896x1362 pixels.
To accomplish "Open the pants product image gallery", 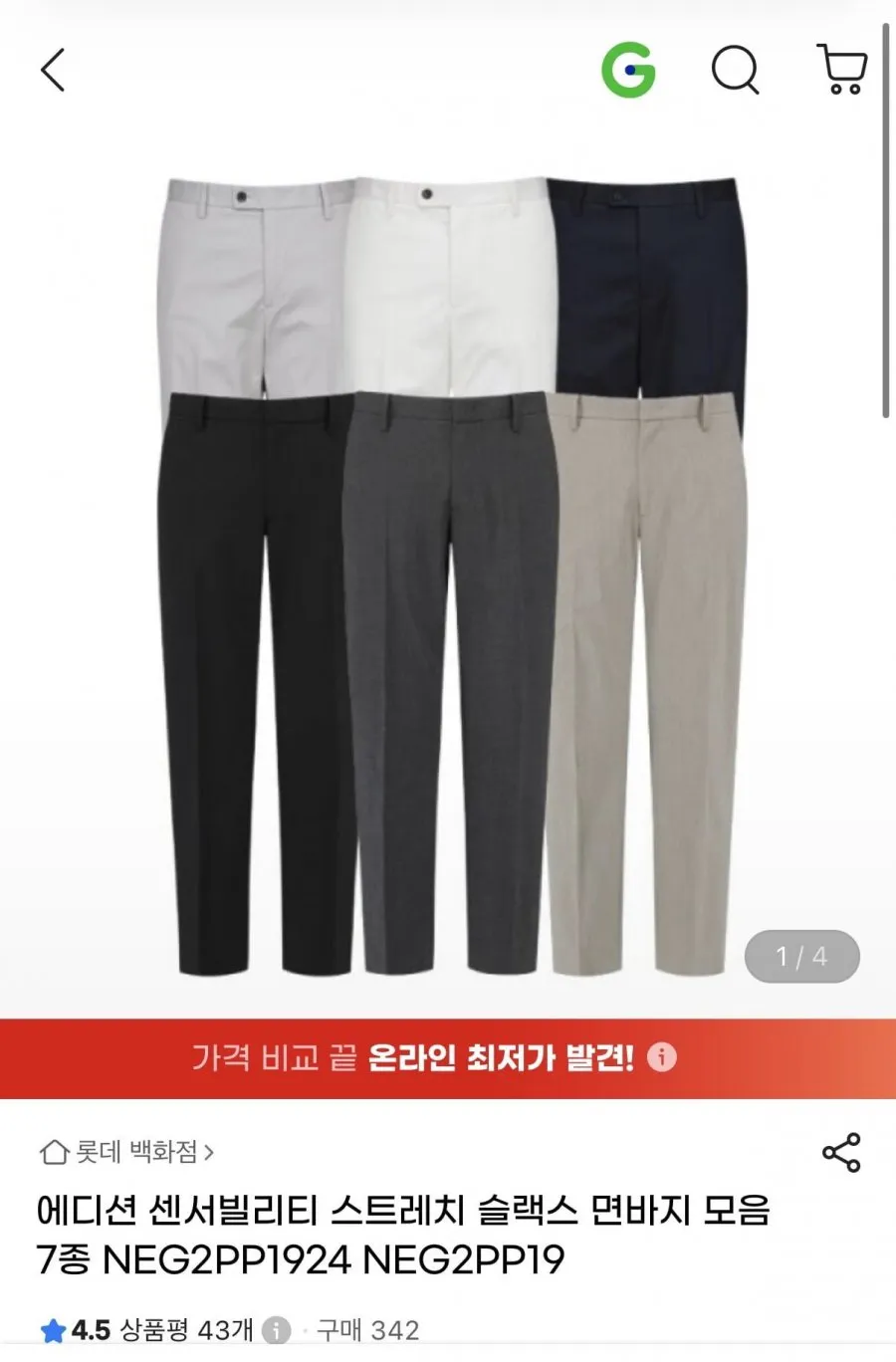I will pyautogui.click(x=452, y=576).
